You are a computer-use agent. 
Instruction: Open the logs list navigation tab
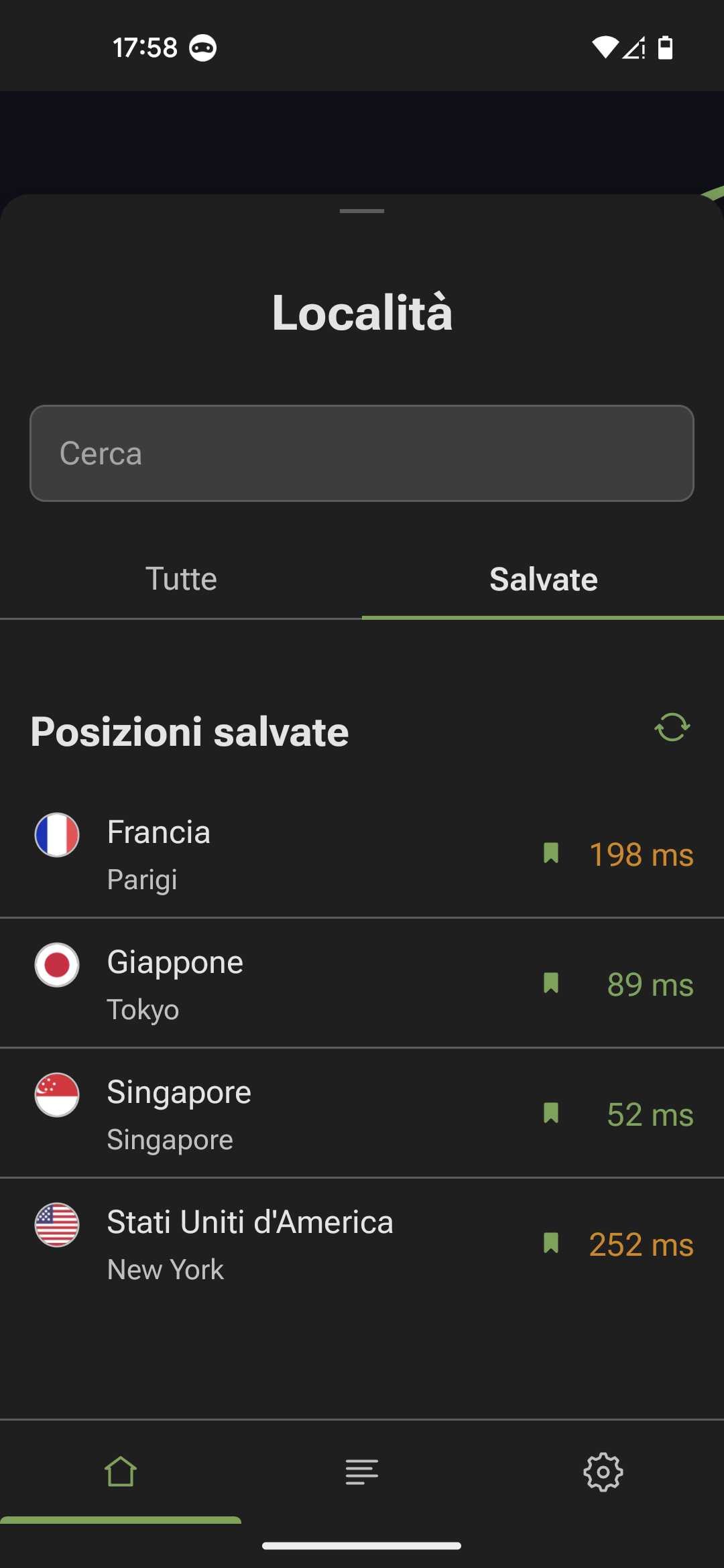(x=362, y=1472)
